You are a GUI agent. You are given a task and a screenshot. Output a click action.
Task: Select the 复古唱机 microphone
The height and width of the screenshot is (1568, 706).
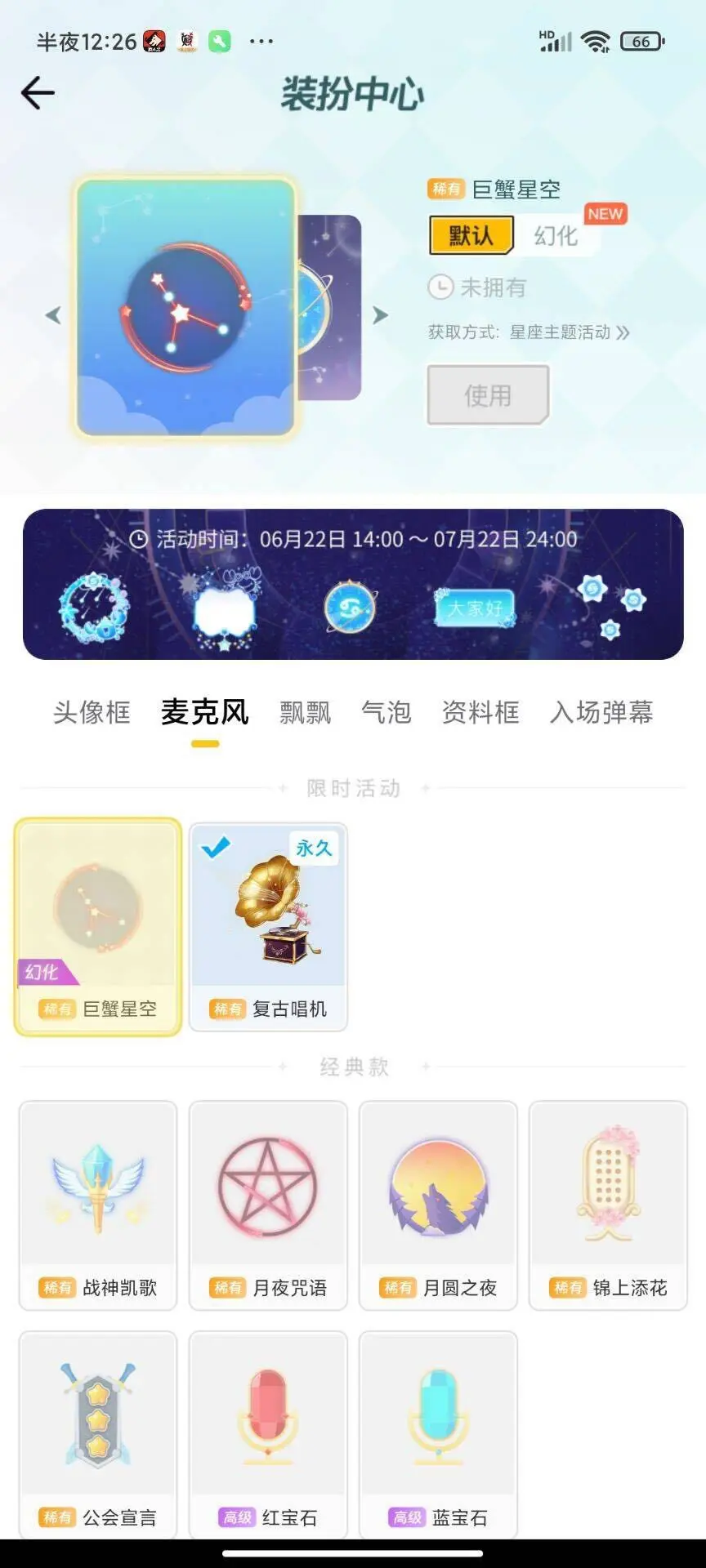268,926
